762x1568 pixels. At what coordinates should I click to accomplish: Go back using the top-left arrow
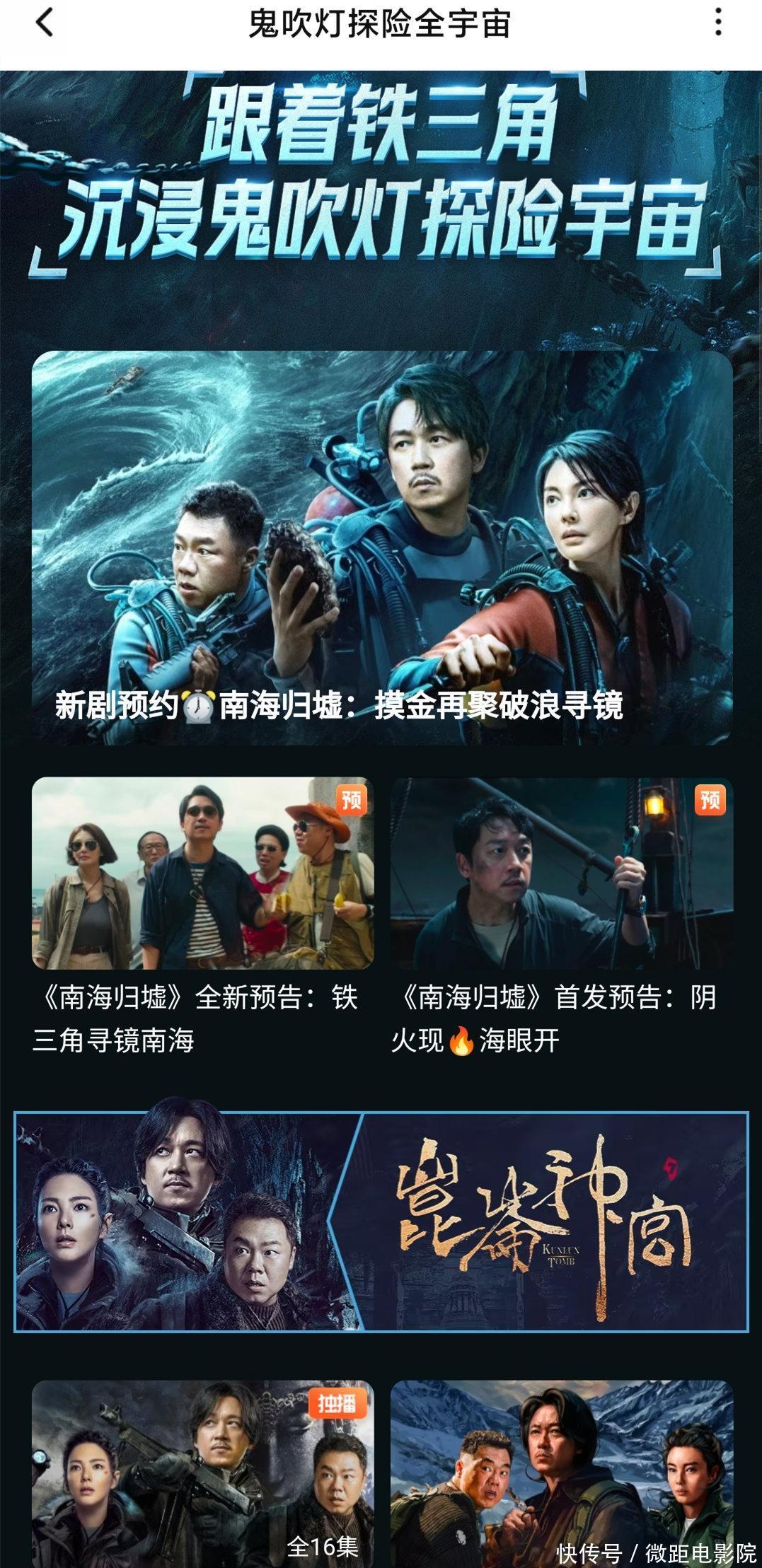(45, 23)
